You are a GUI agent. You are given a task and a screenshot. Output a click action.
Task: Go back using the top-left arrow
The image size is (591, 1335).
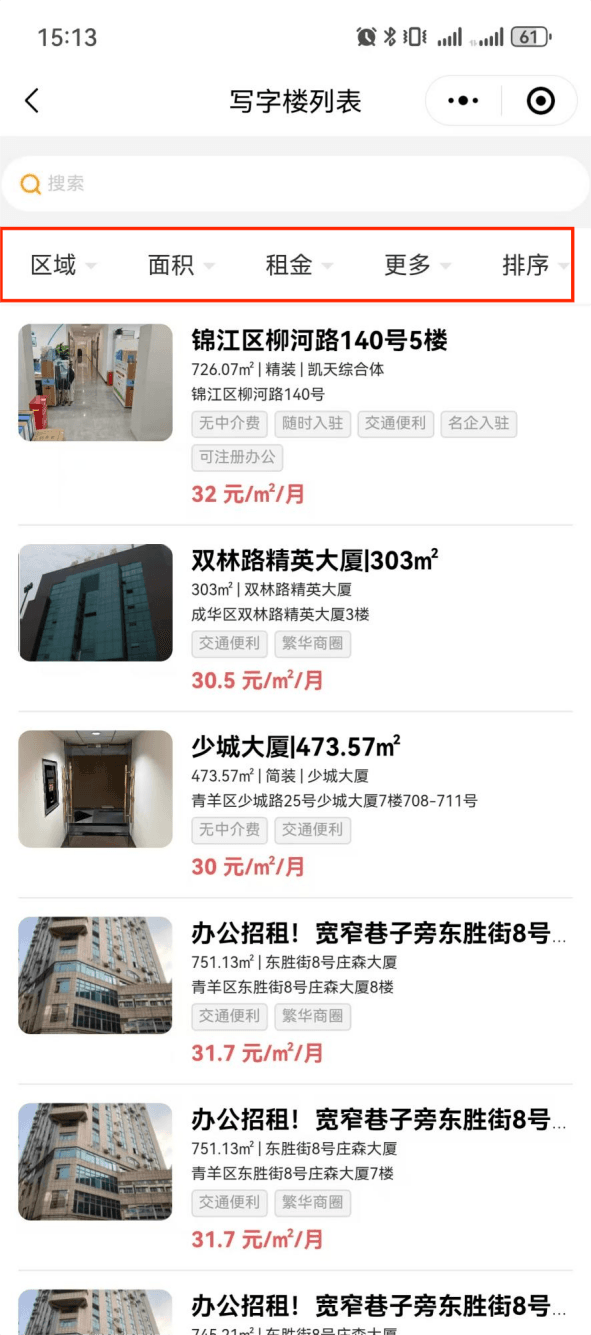(x=32, y=101)
